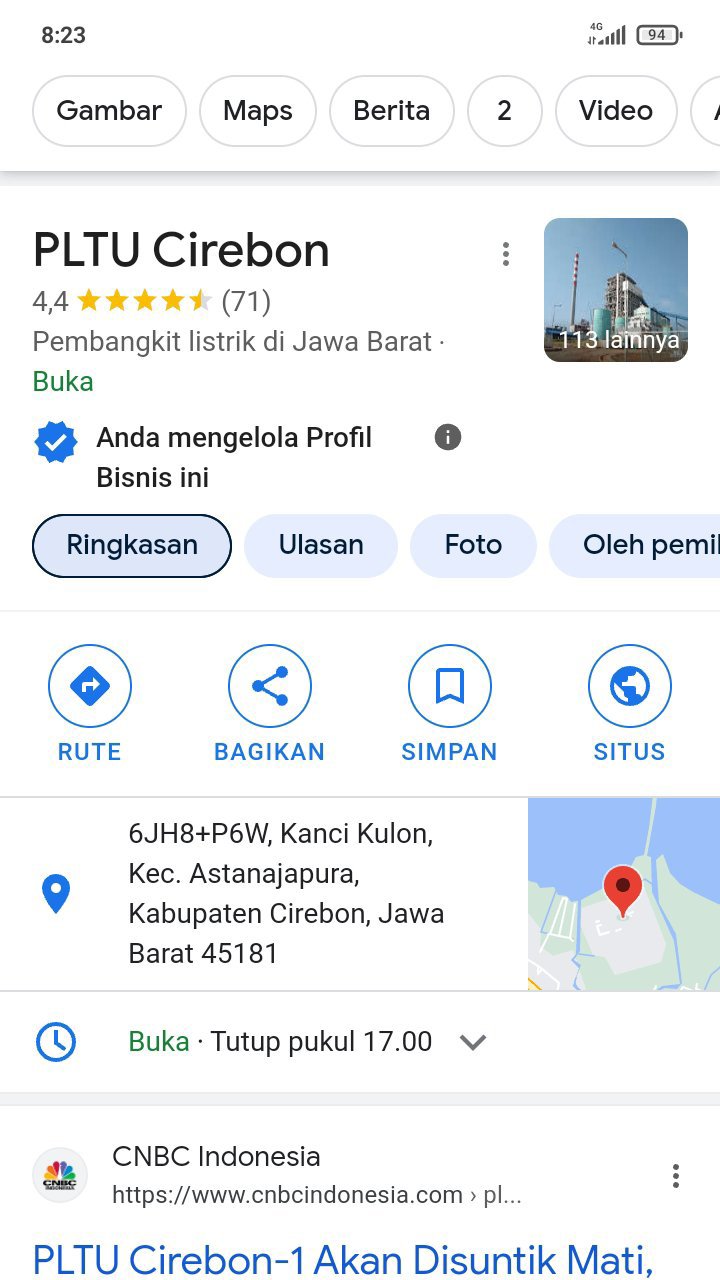Open the photo tile showing 113 lainnya
This screenshot has height=1280, width=720.
pos(615,290)
